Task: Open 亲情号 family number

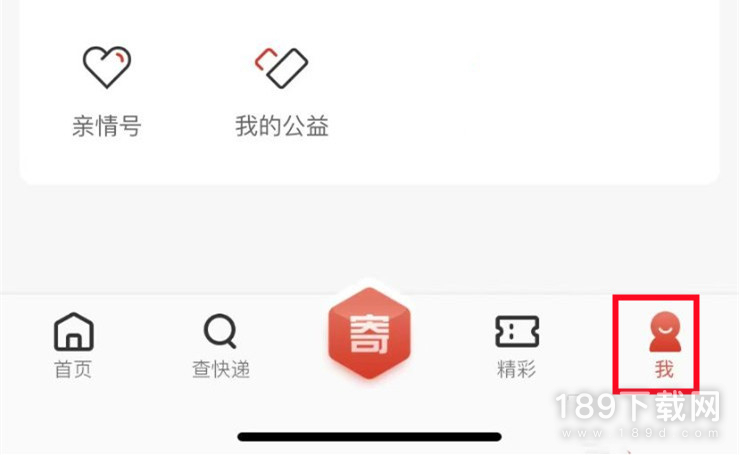Action: pos(106,88)
